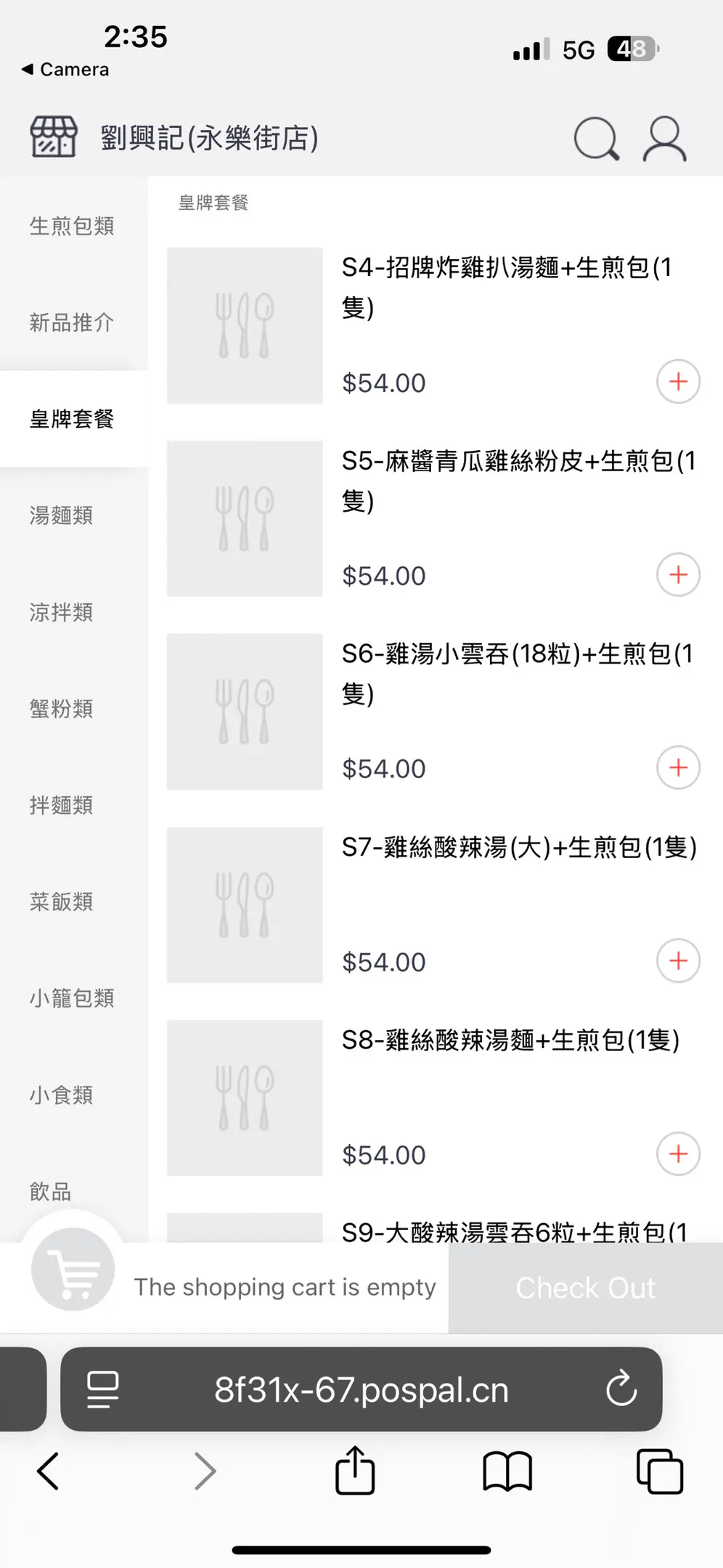Open the 菜飯類 category
723x1568 pixels.
coord(62,902)
